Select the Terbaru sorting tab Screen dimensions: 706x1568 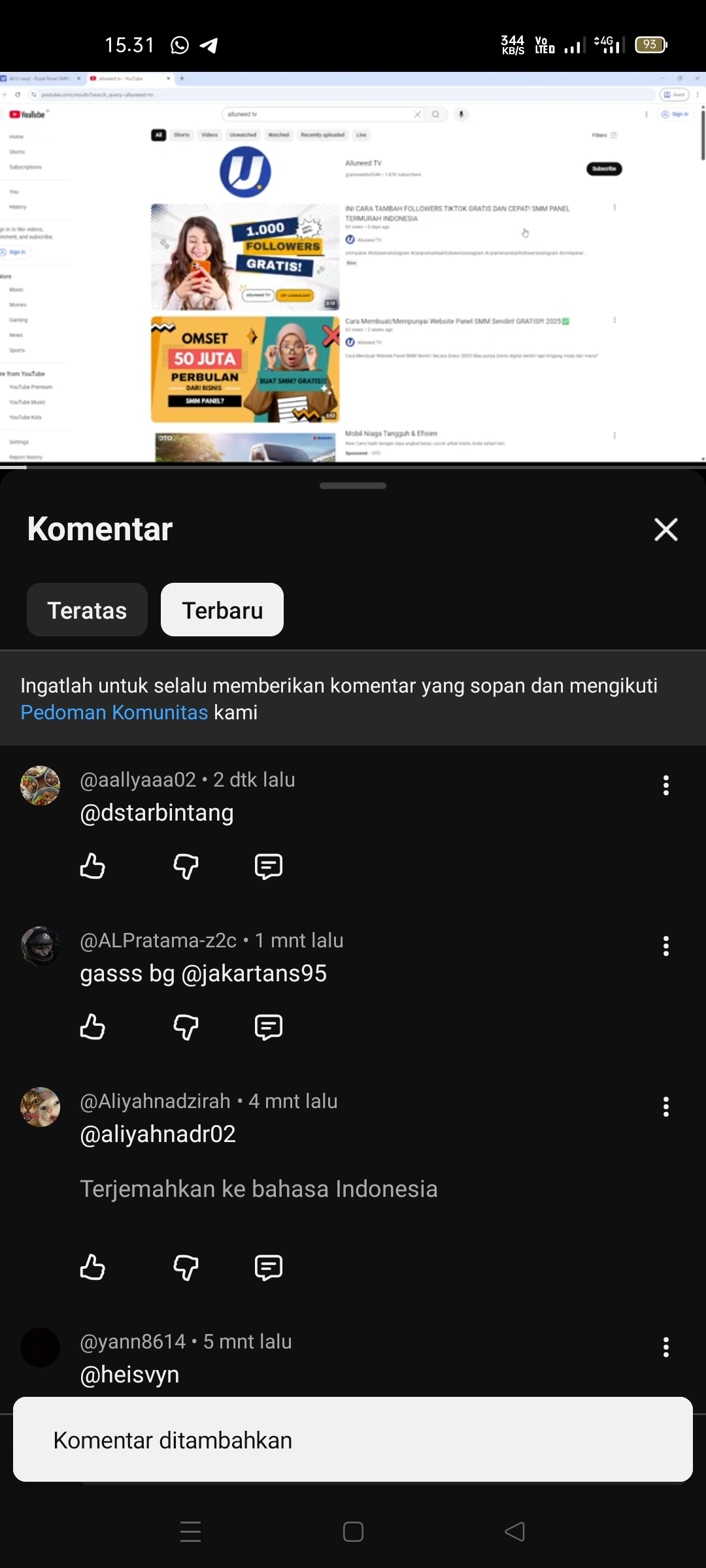coord(222,610)
